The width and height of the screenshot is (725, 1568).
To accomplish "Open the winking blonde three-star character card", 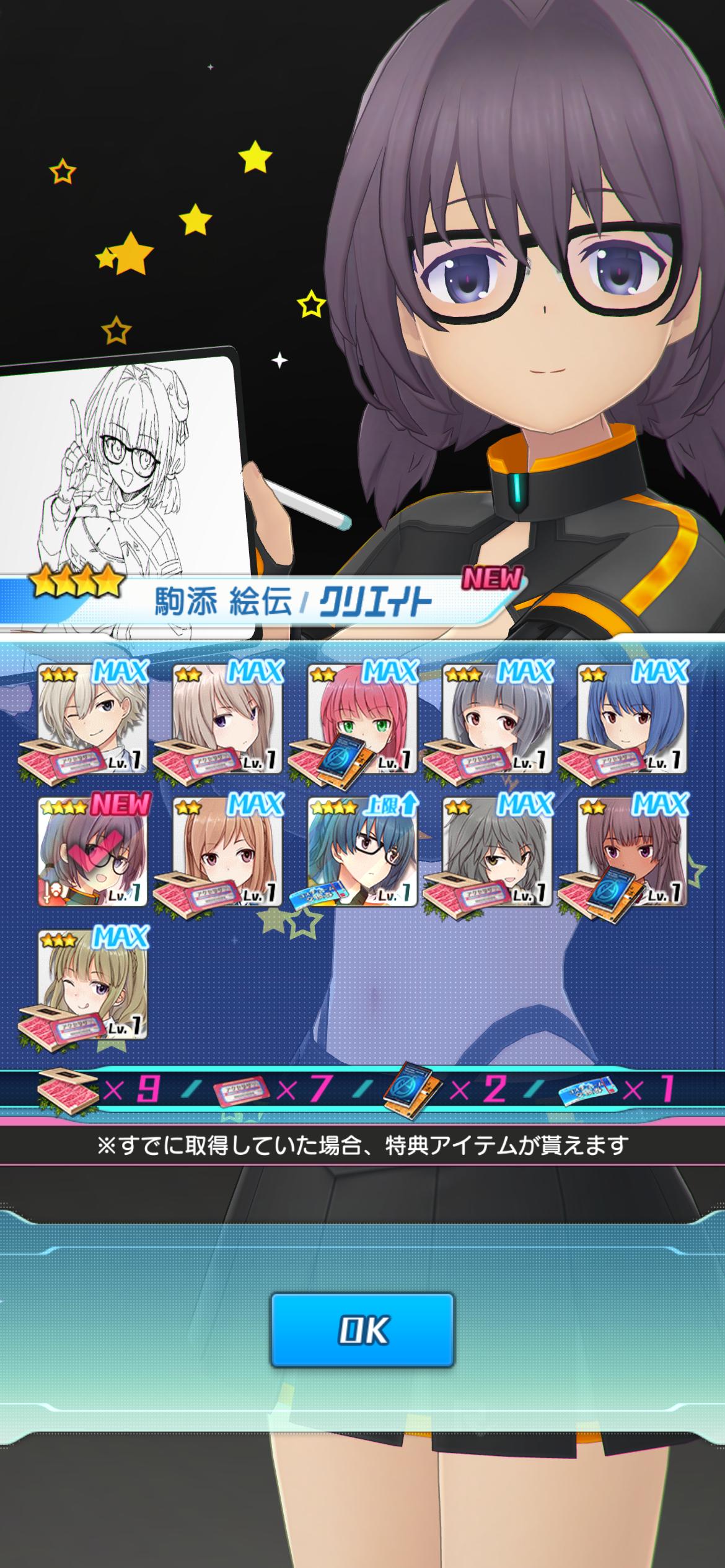I will (93, 985).
